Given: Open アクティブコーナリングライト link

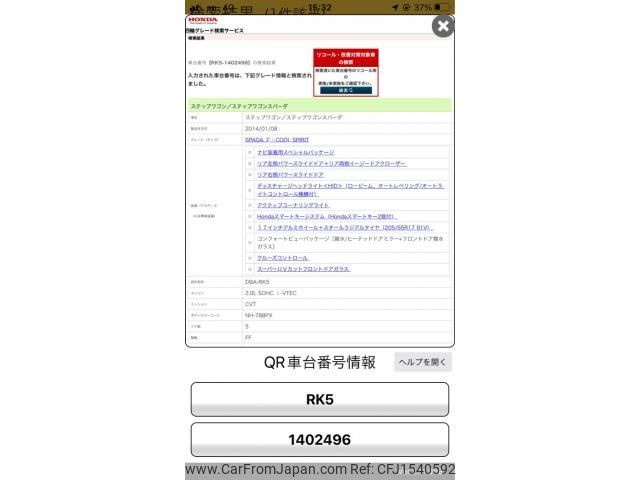Looking at the screenshot, I should tap(292, 205).
